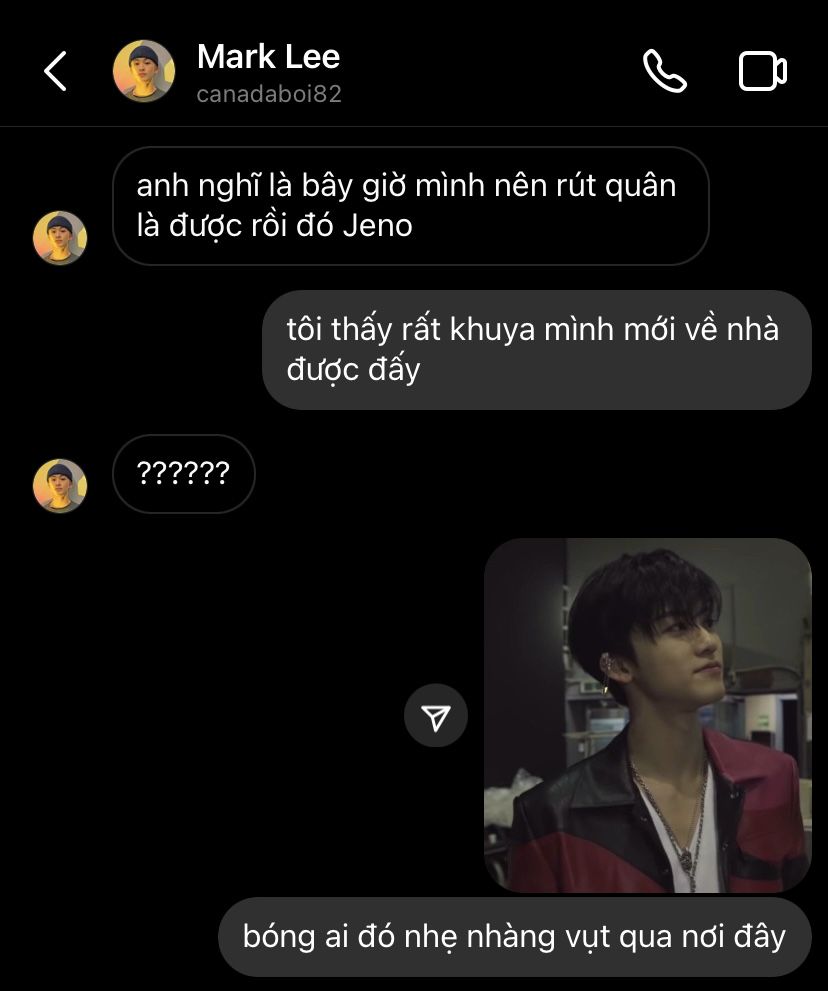Image resolution: width=828 pixels, height=991 pixels.
Task: Start a voice call with Mark Lee
Action: coord(664,71)
